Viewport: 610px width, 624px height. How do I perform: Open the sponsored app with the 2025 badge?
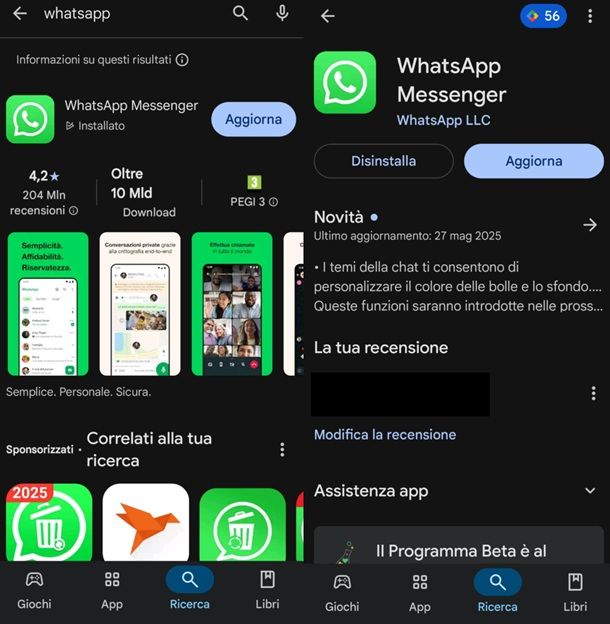[x=49, y=523]
